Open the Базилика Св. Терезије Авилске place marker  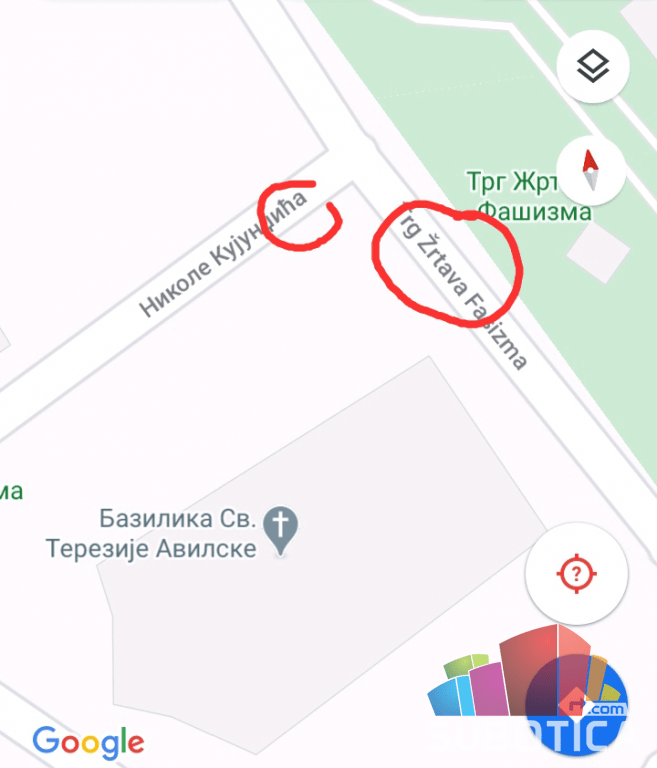coord(283,530)
